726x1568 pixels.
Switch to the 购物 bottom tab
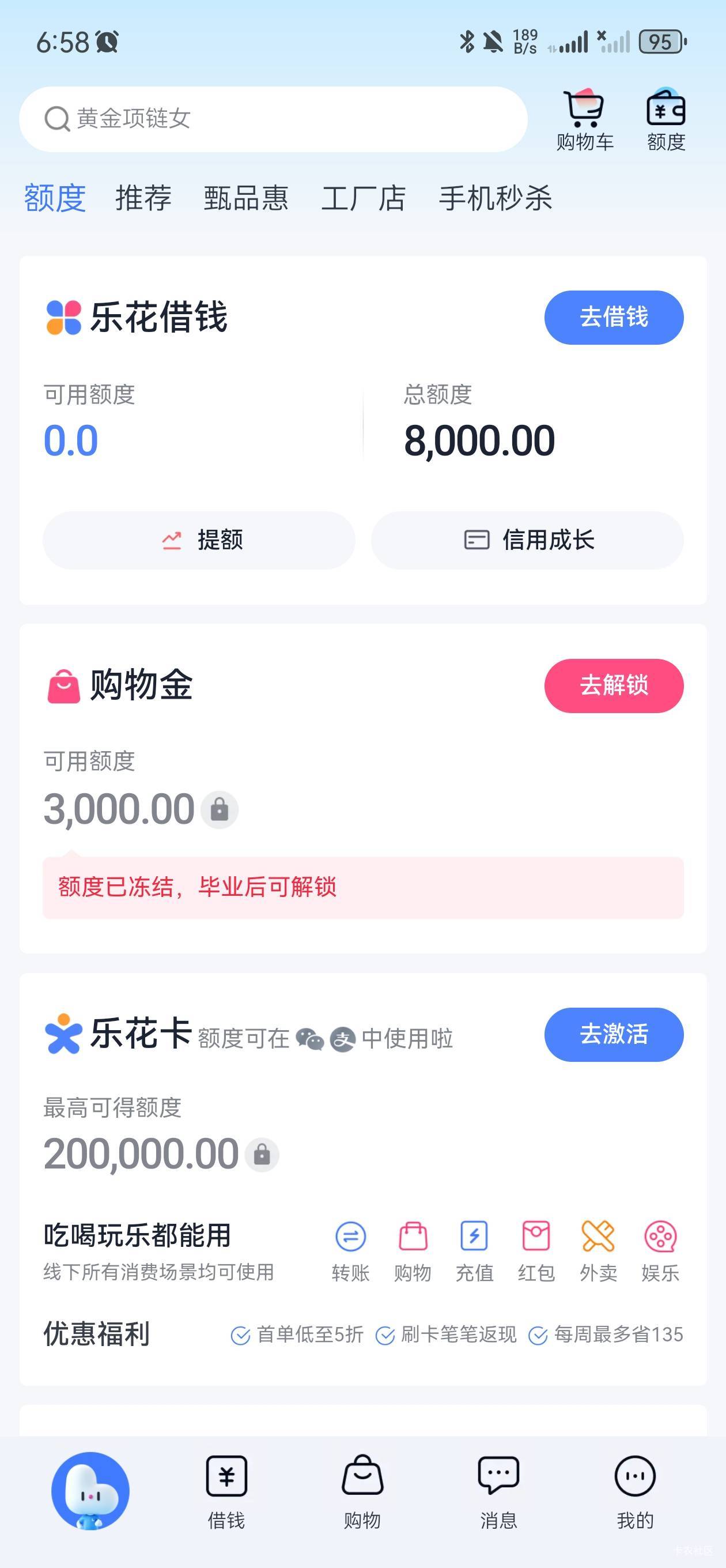362,1492
